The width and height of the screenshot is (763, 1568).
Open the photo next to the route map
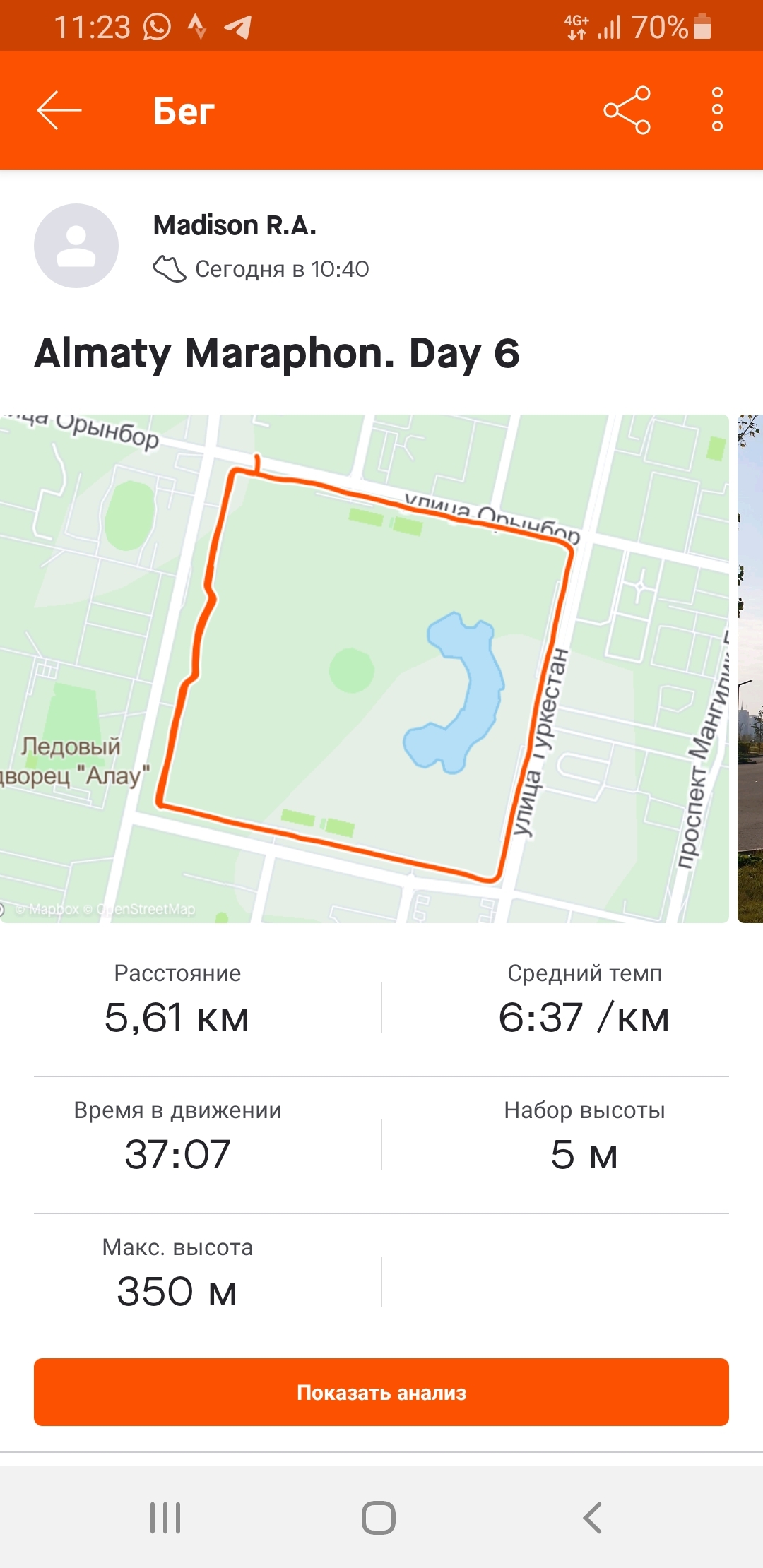pyautogui.click(x=750, y=668)
